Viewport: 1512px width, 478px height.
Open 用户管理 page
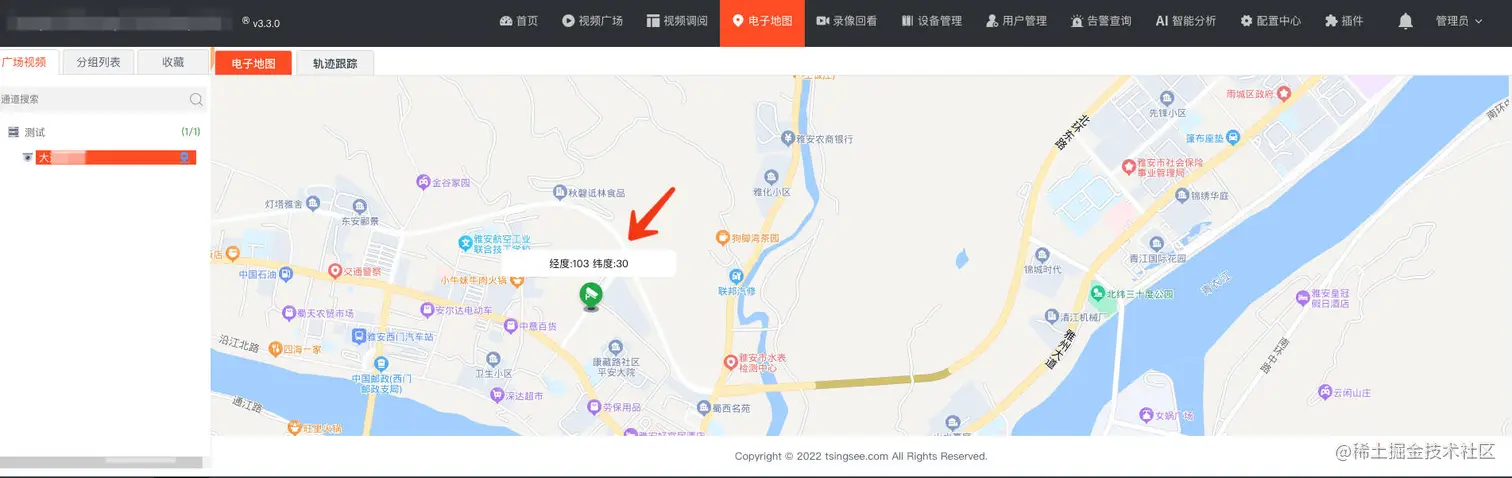click(1016, 21)
